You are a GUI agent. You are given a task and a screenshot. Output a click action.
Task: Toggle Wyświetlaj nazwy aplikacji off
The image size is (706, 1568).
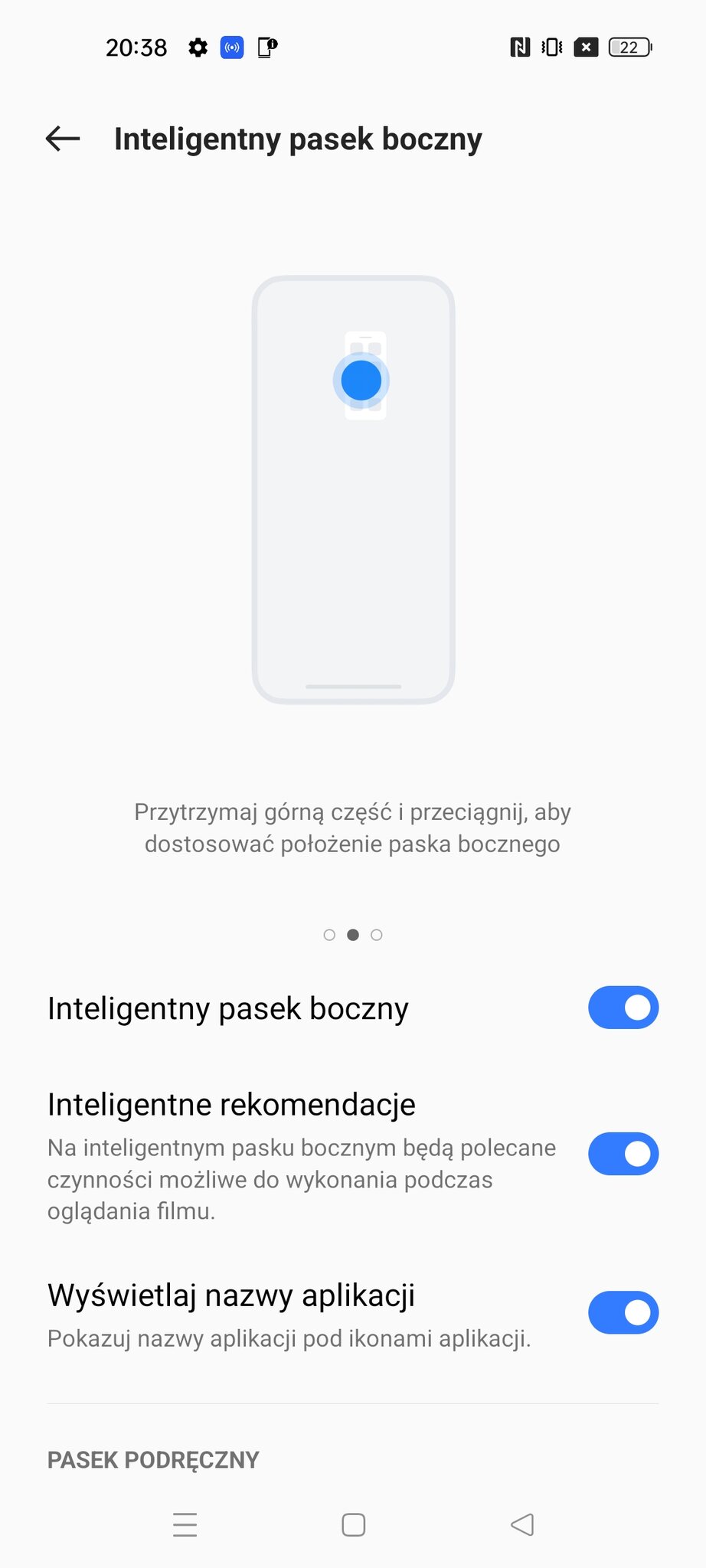coord(623,1313)
